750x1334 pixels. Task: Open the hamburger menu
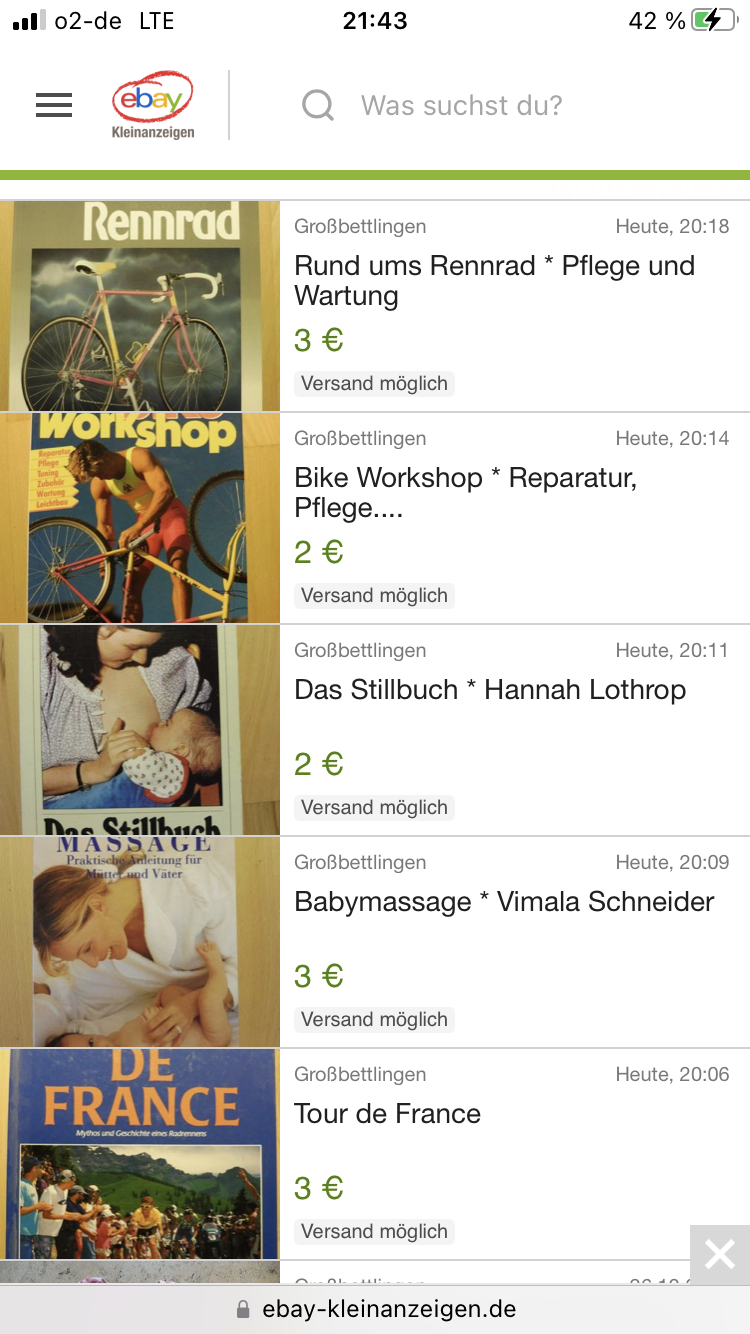pos(54,105)
